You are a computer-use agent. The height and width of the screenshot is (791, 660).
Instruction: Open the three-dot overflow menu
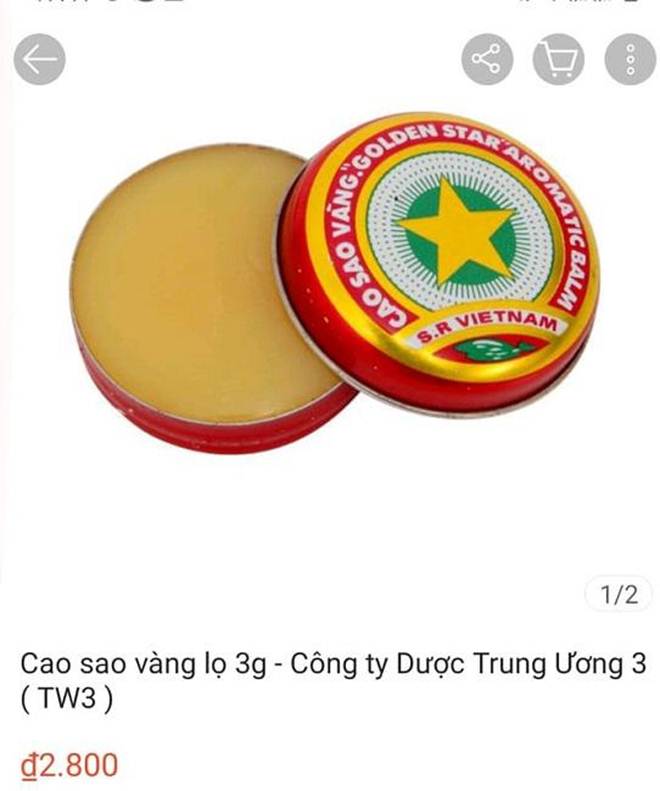point(630,60)
